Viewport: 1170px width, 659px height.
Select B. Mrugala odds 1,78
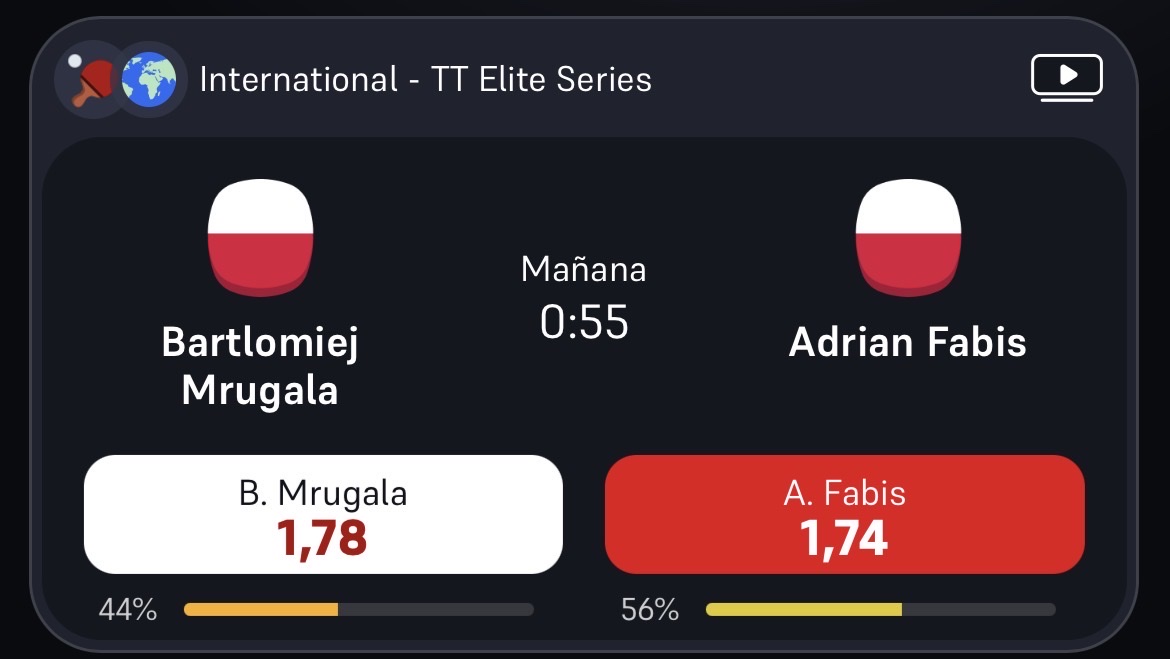point(323,514)
